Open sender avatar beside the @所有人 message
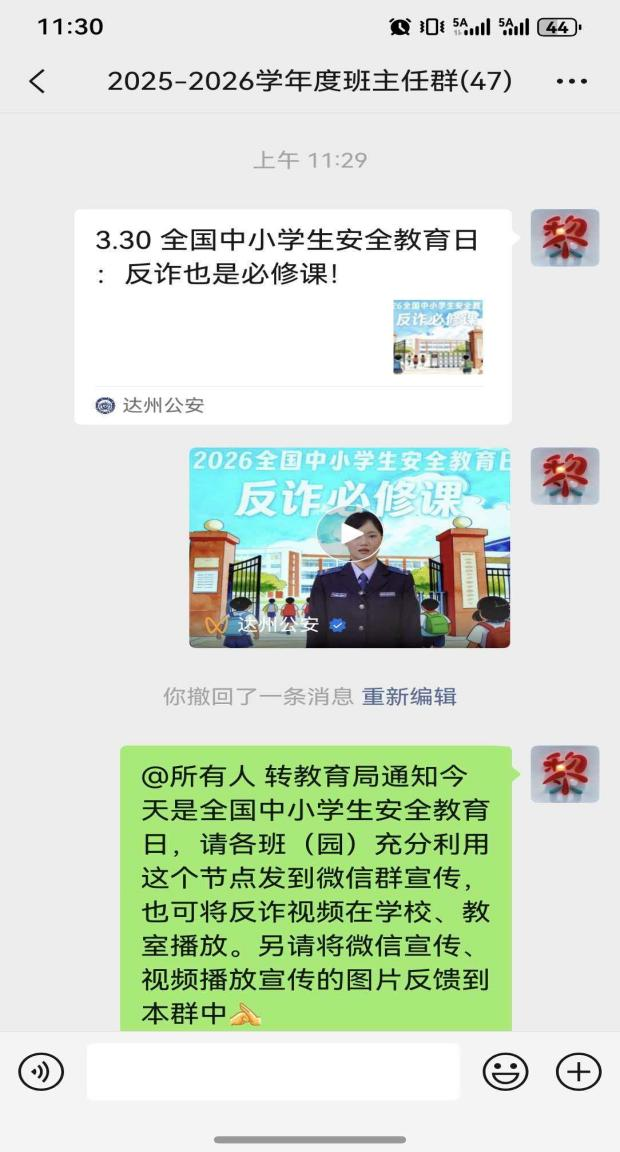The width and height of the screenshot is (620, 1152). pos(564,773)
